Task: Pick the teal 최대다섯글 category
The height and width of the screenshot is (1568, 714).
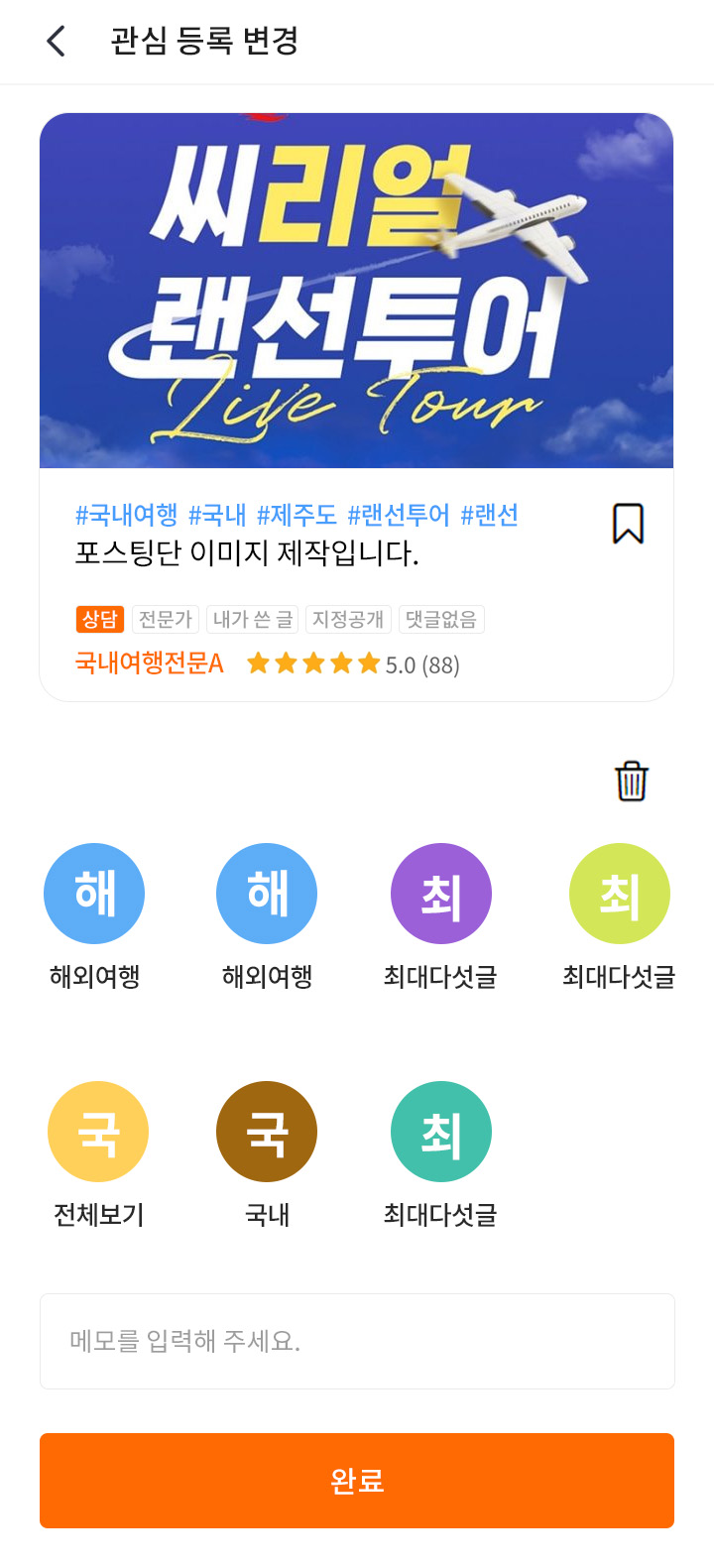Action: [x=441, y=1132]
